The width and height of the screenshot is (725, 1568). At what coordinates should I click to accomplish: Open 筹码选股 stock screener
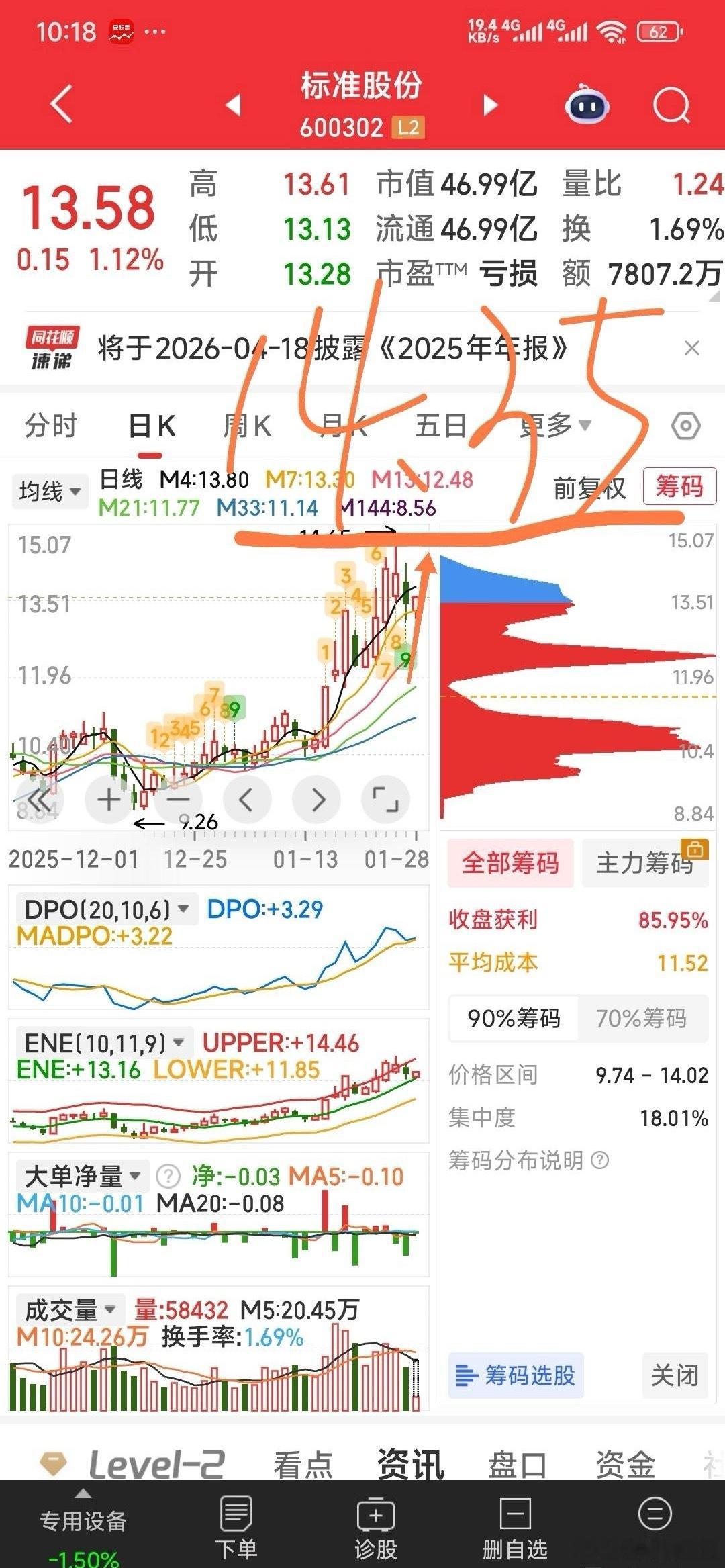click(x=516, y=1375)
